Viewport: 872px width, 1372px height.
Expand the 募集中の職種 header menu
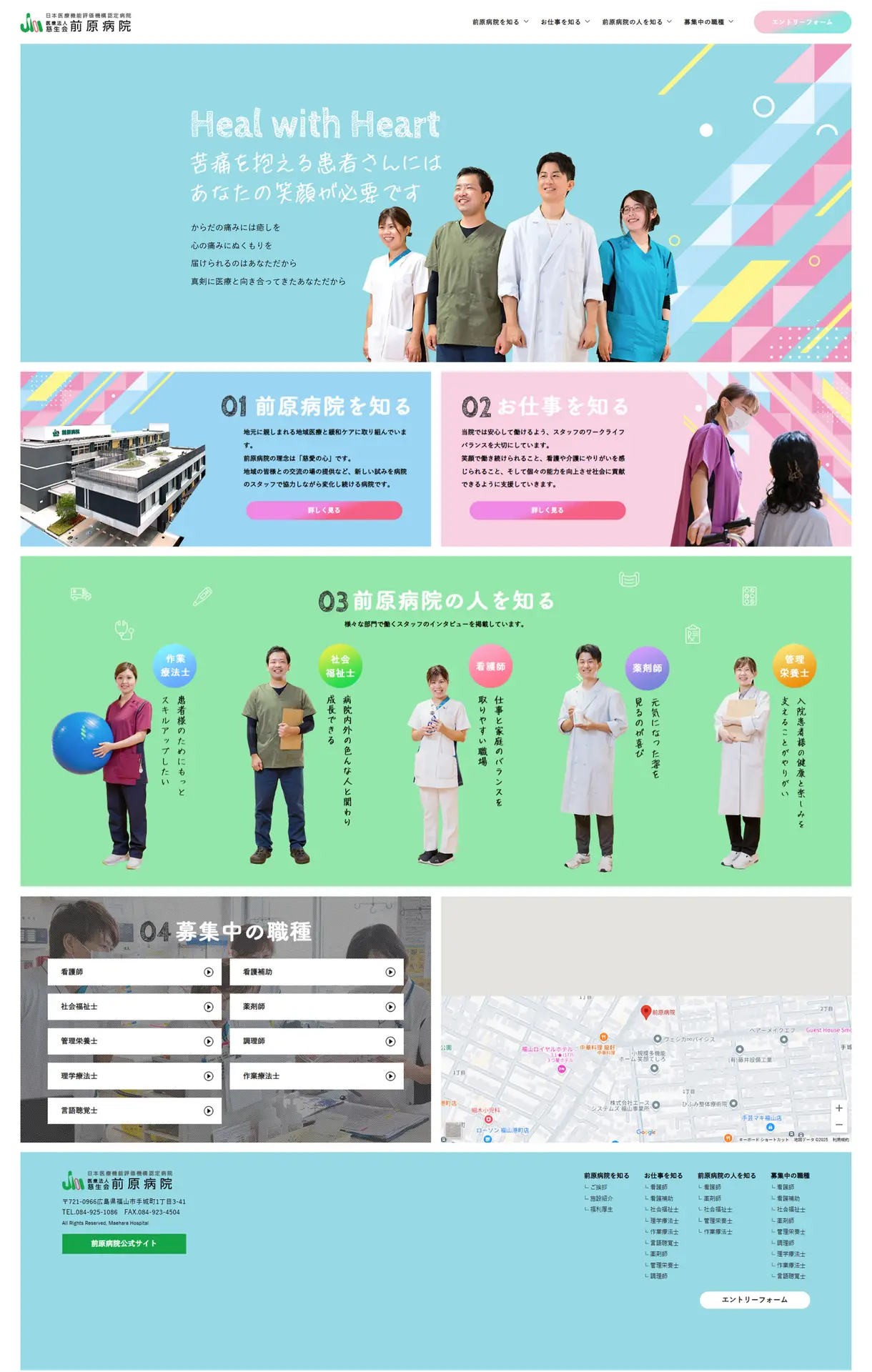(x=708, y=22)
